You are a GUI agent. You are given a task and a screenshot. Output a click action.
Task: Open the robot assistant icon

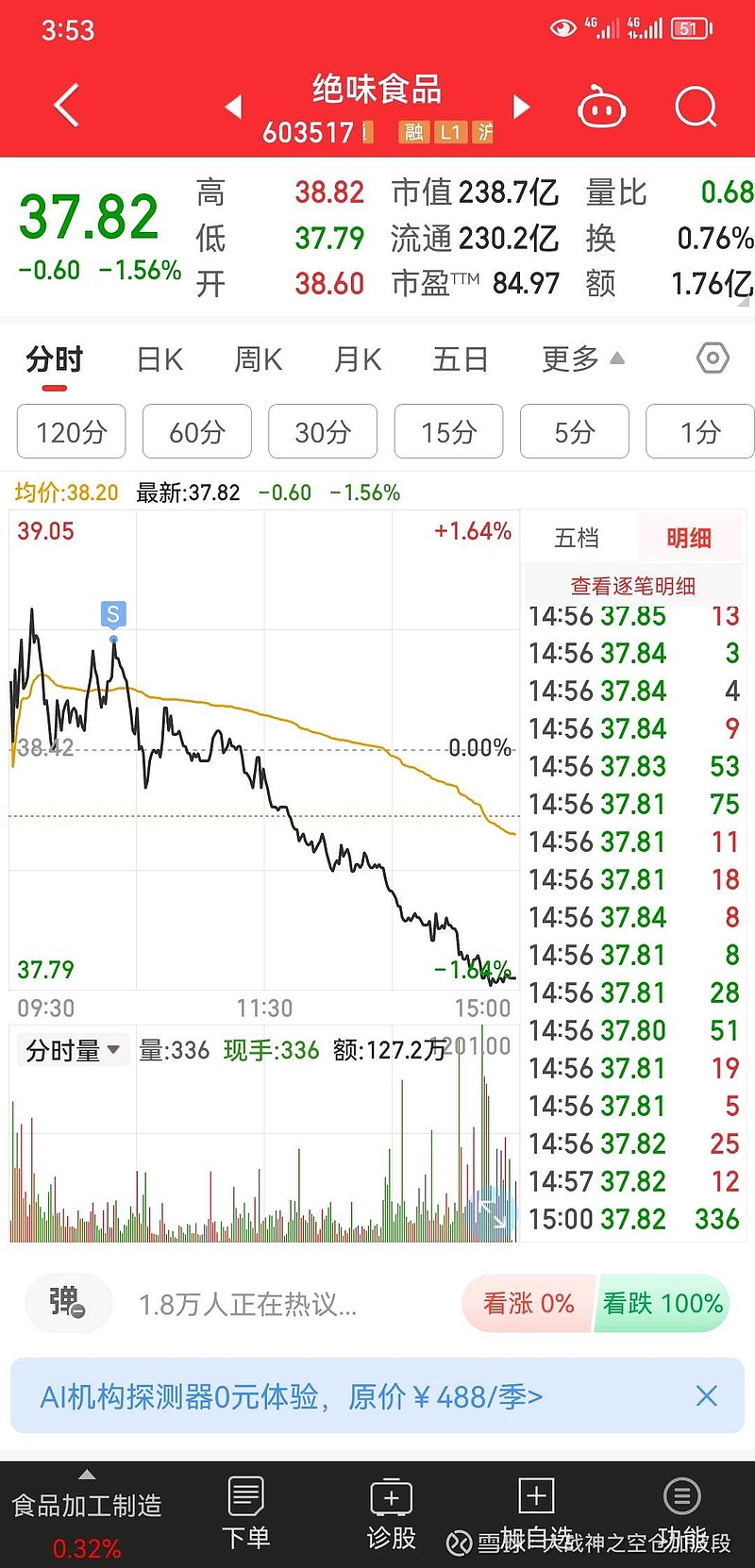[x=601, y=107]
